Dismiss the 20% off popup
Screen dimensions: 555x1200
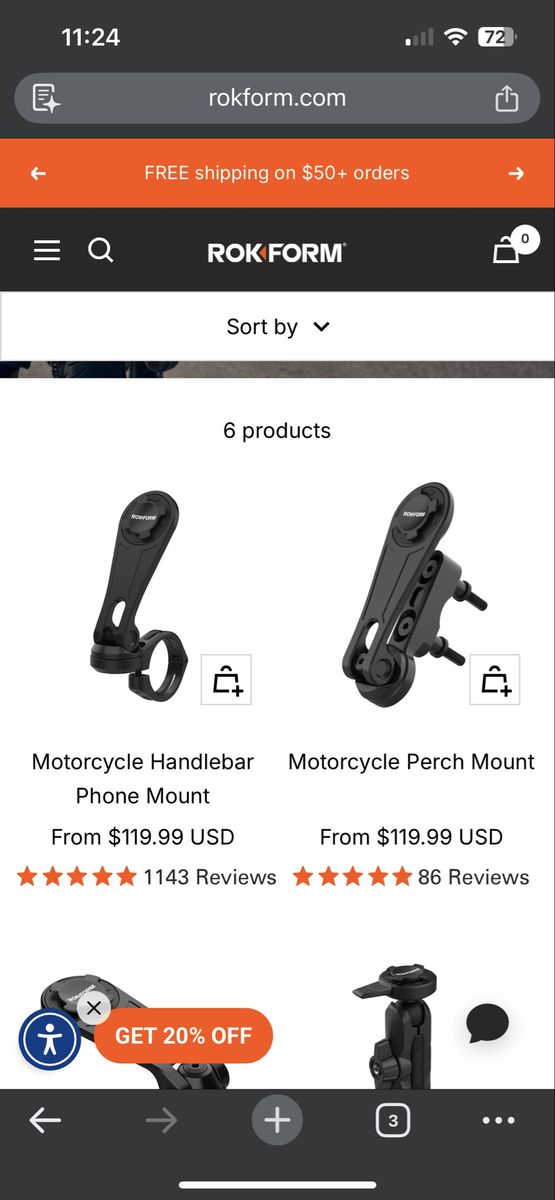point(93,1008)
